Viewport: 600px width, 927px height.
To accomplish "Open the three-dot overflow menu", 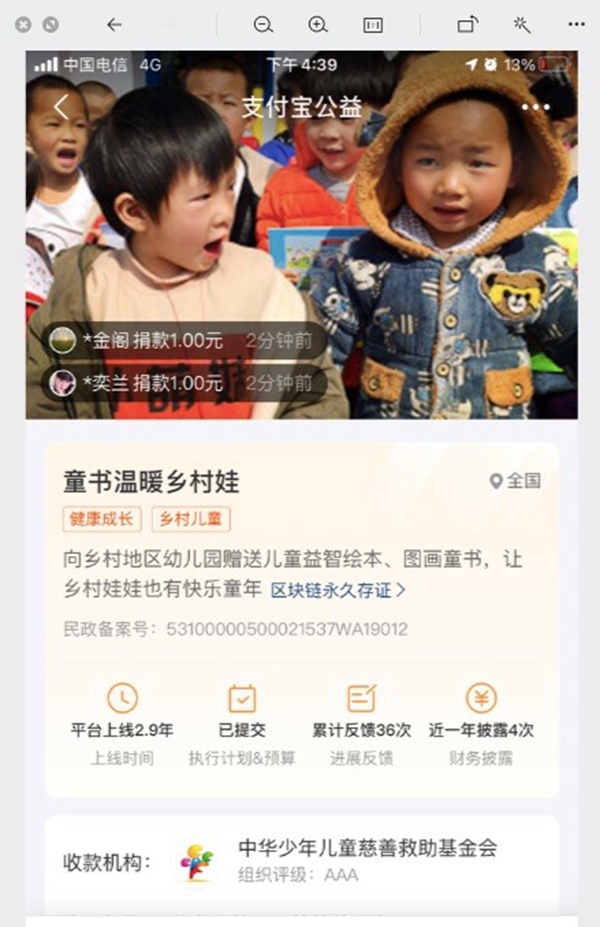I will pyautogui.click(x=535, y=107).
